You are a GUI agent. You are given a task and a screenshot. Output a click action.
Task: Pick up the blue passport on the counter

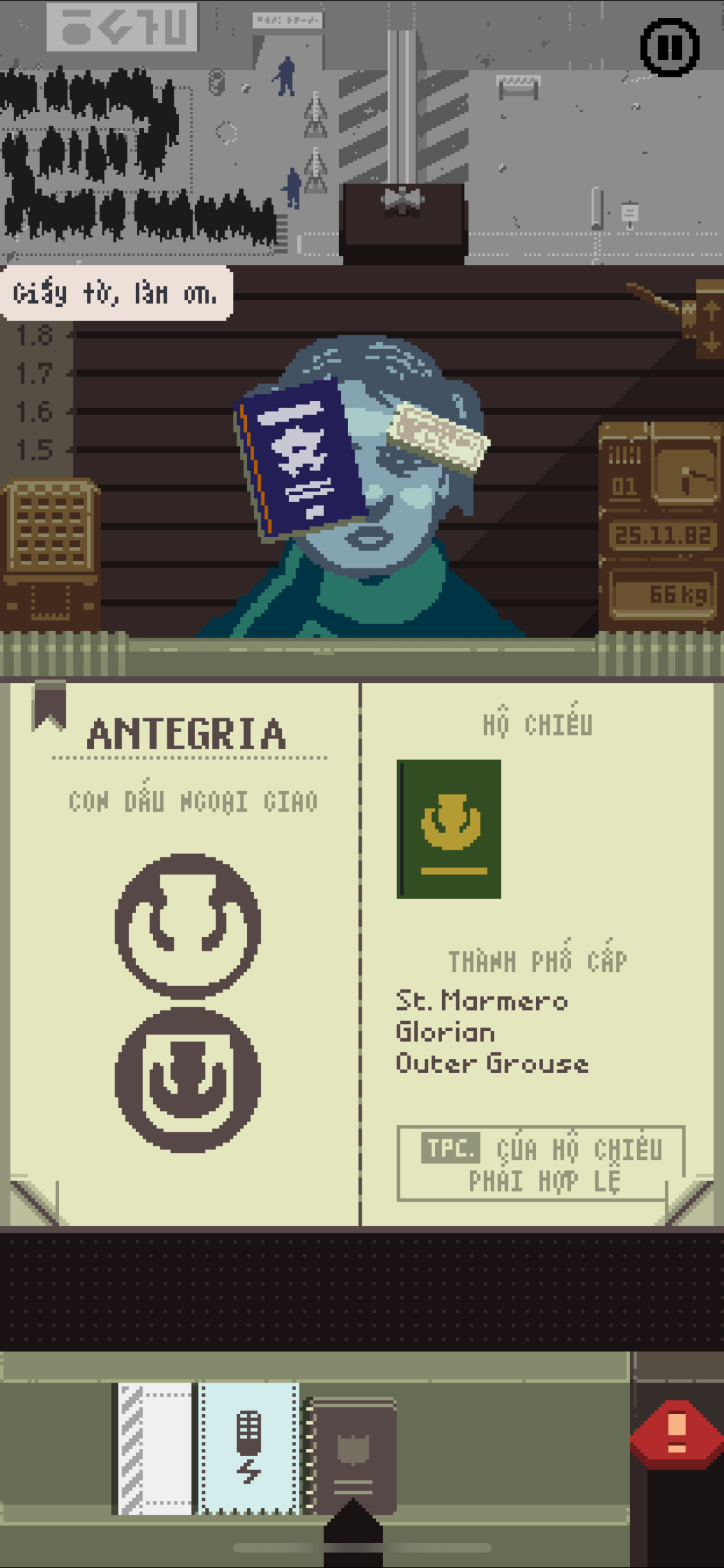point(299,457)
